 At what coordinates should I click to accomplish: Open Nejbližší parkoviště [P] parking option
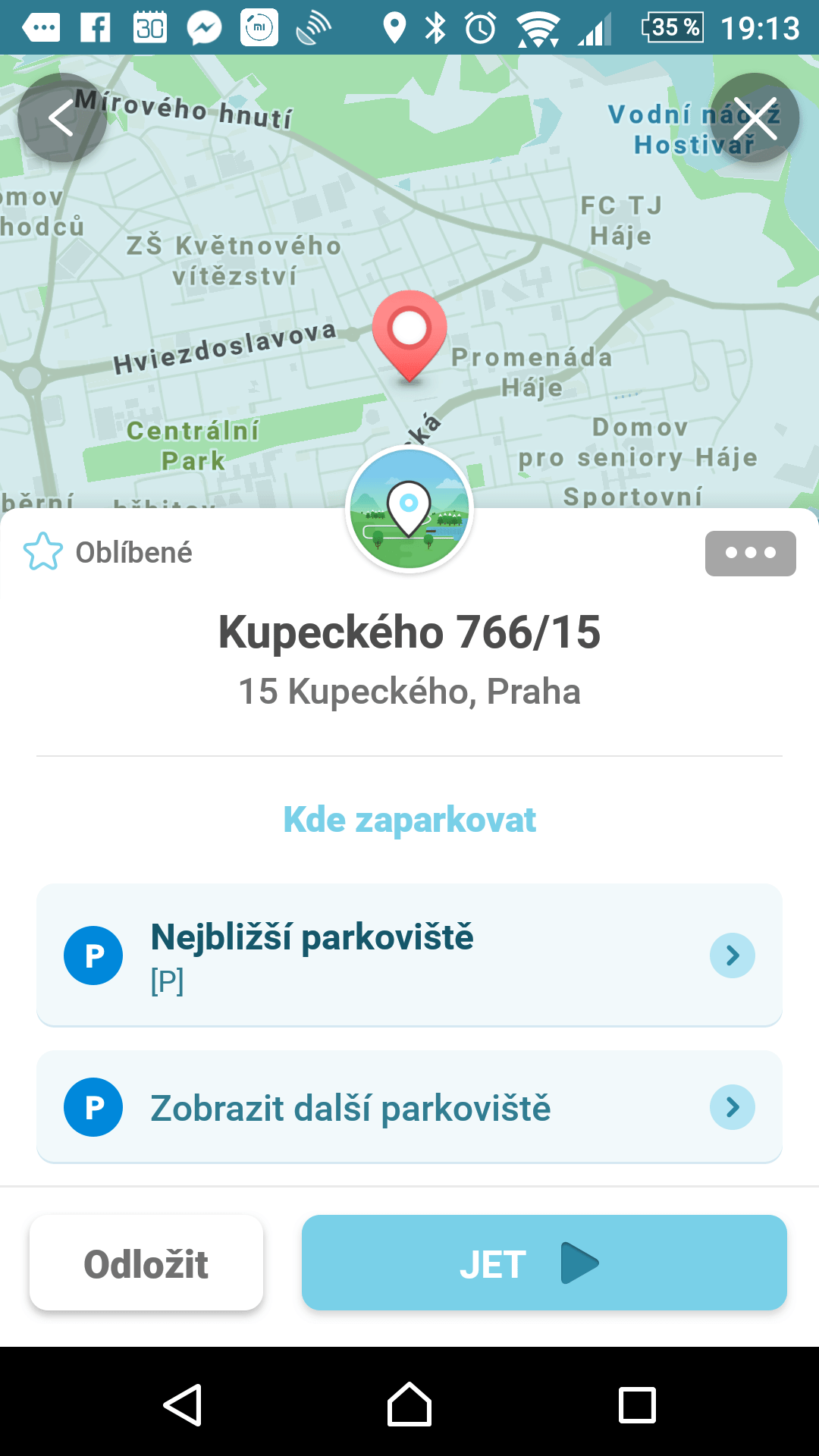pos(409,955)
